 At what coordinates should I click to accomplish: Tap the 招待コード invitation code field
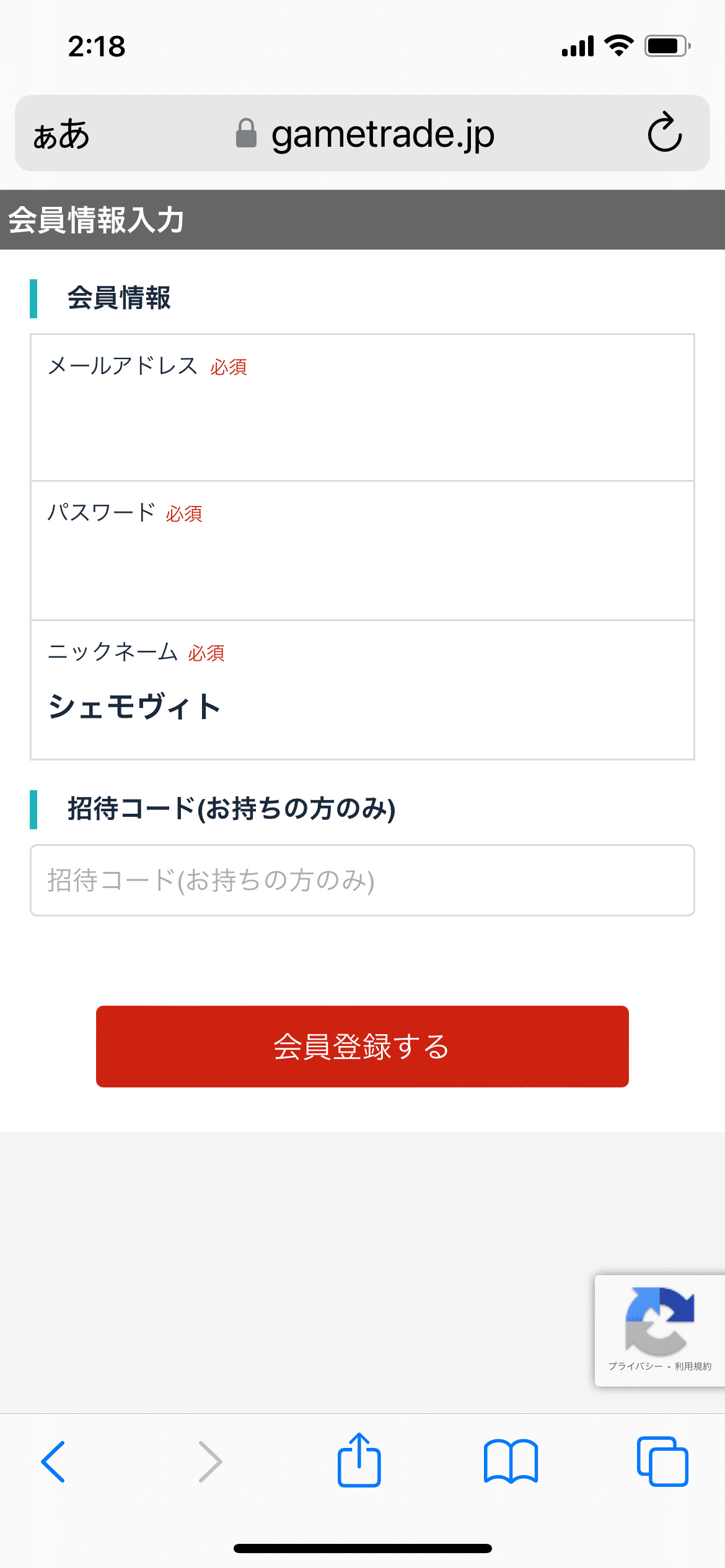point(362,879)
